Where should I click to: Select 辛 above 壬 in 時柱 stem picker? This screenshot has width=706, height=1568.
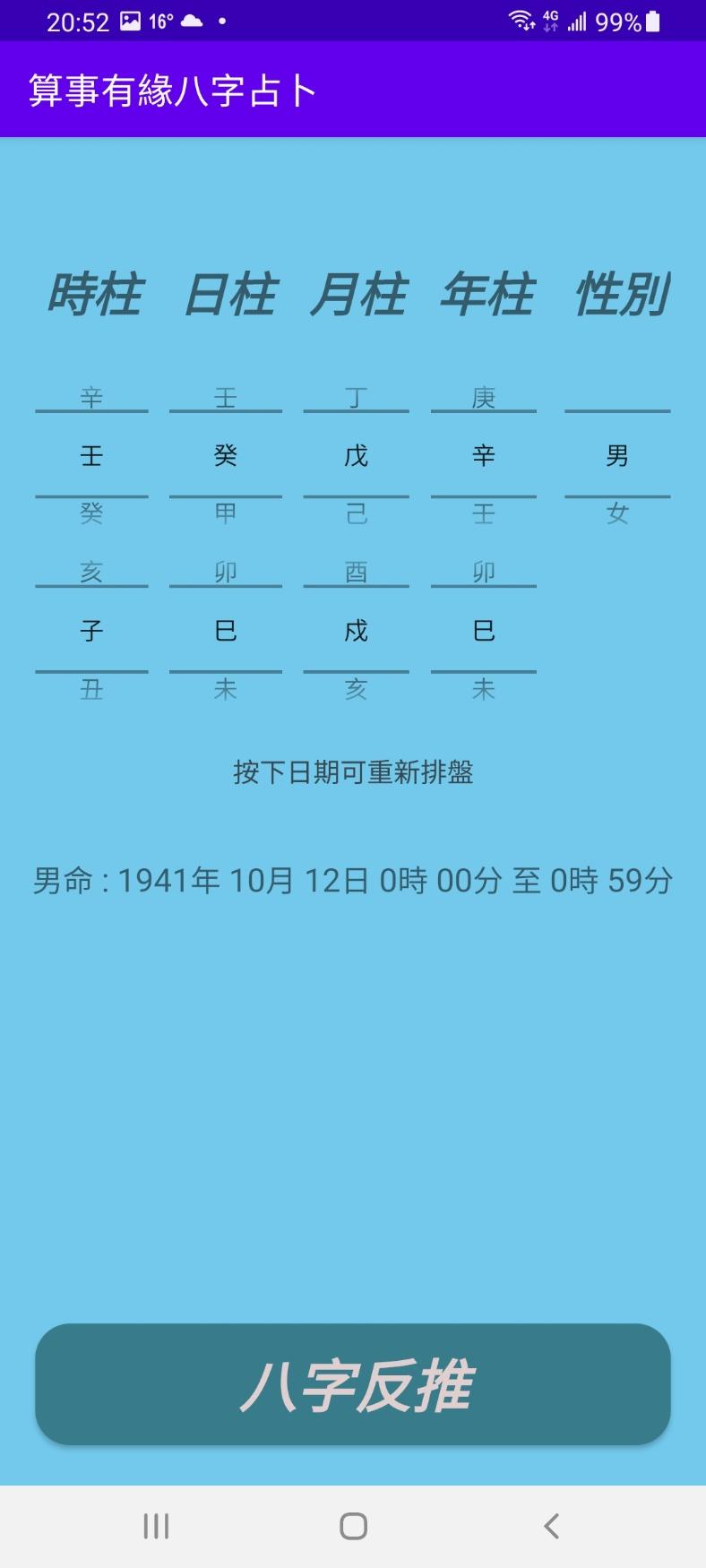pos(91,397)
